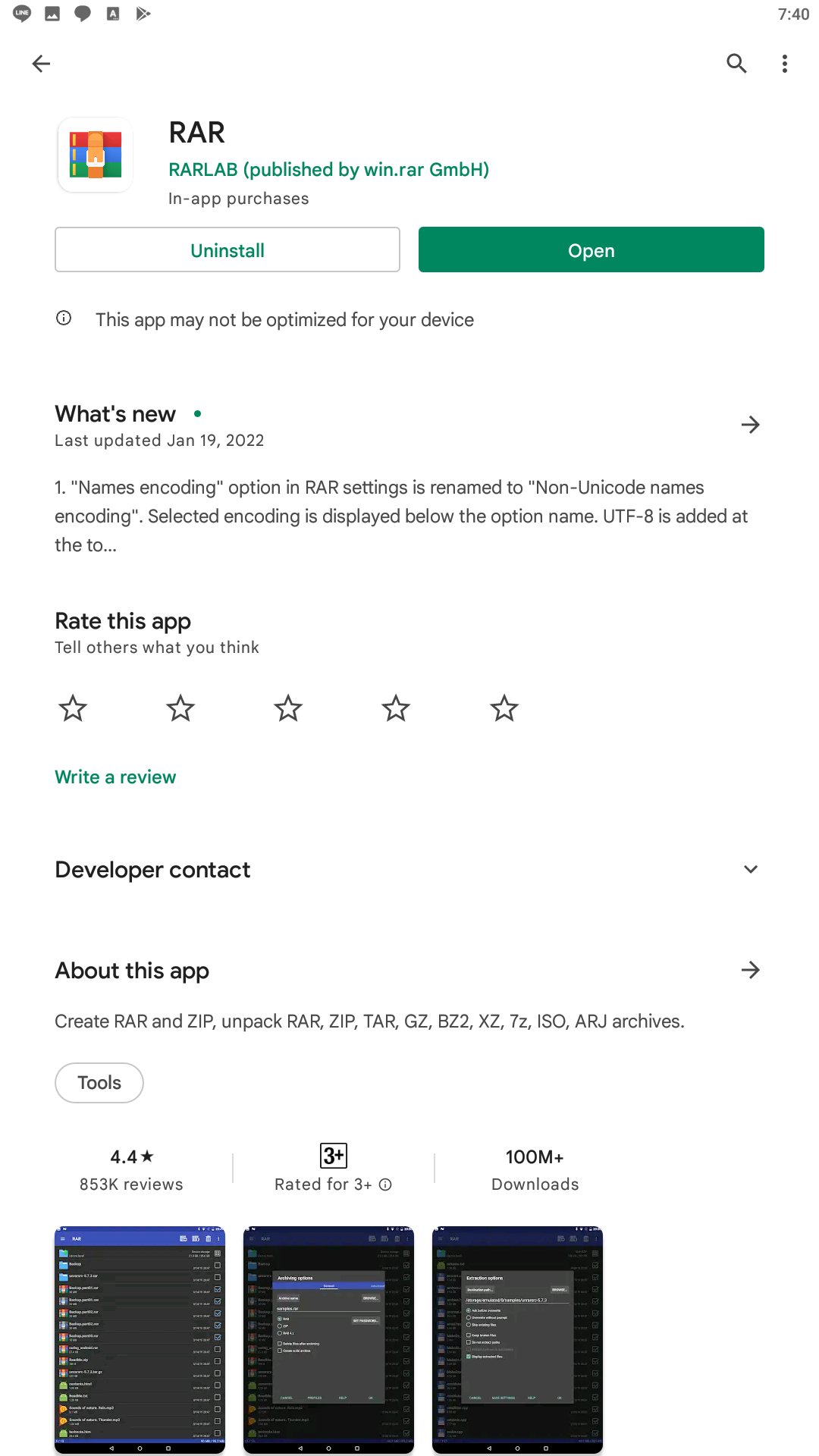The image size is (819, 1456).
Task: Tap Write a review
Action: tap(115, 777)
